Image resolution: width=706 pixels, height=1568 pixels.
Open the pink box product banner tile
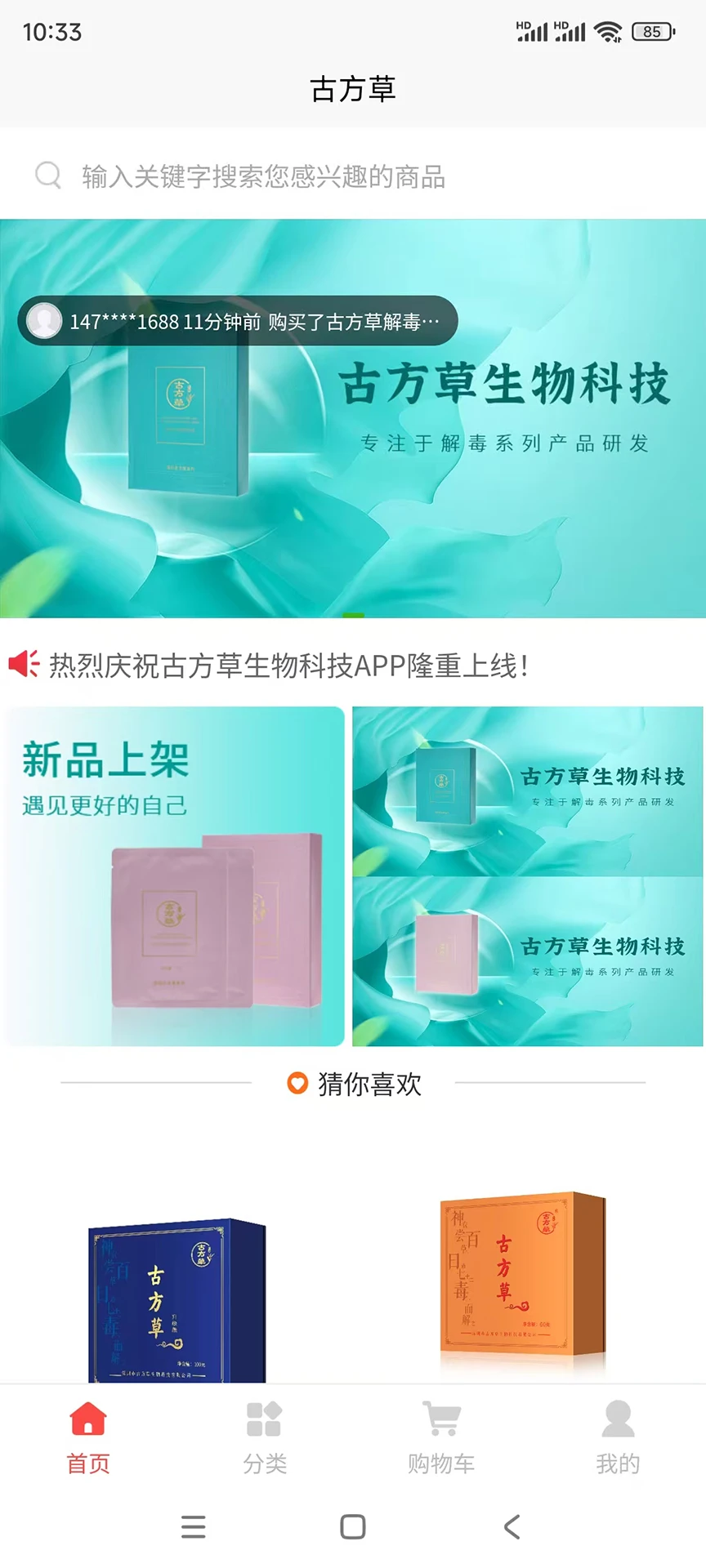pos(528,962)
